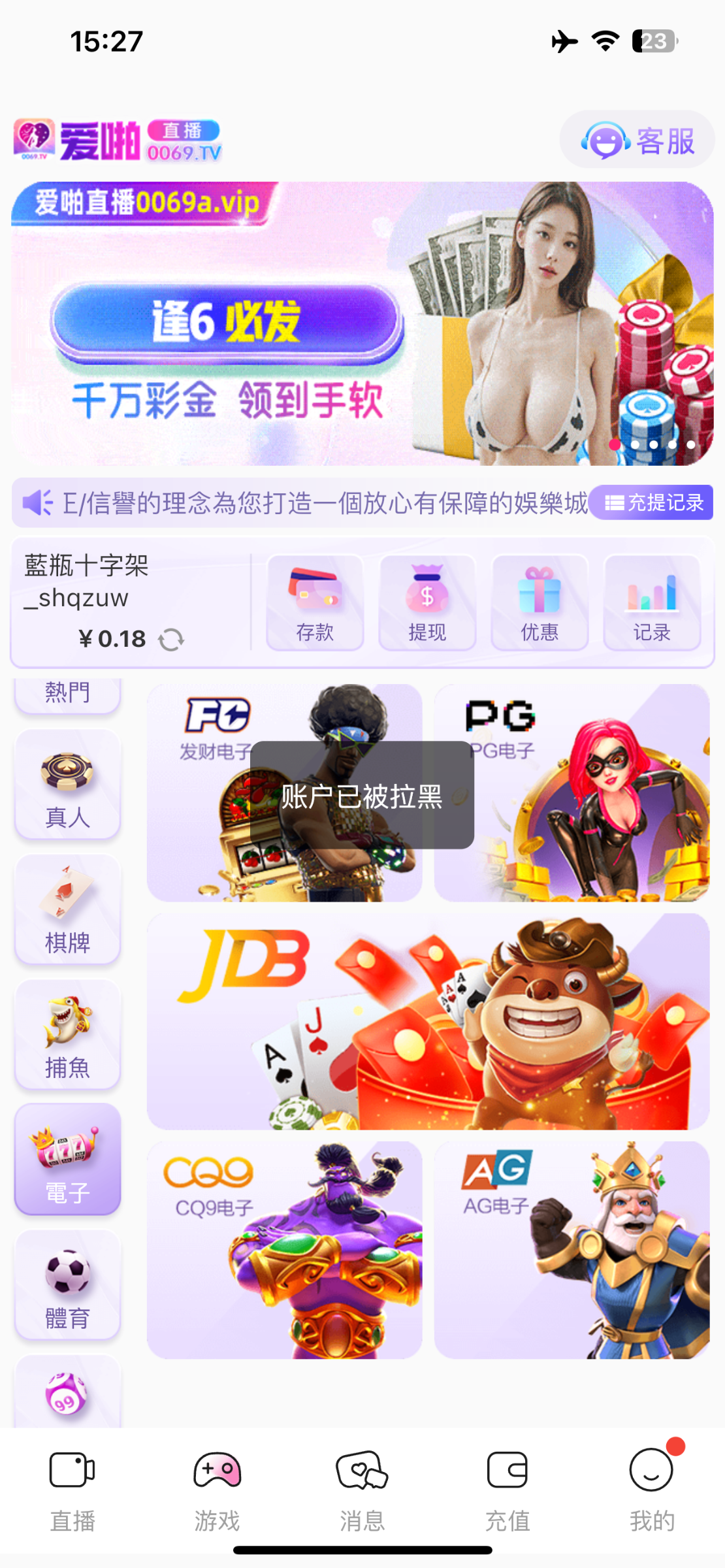
Task: Select the 棋牌 card games category
Action: tap(67, 909)
